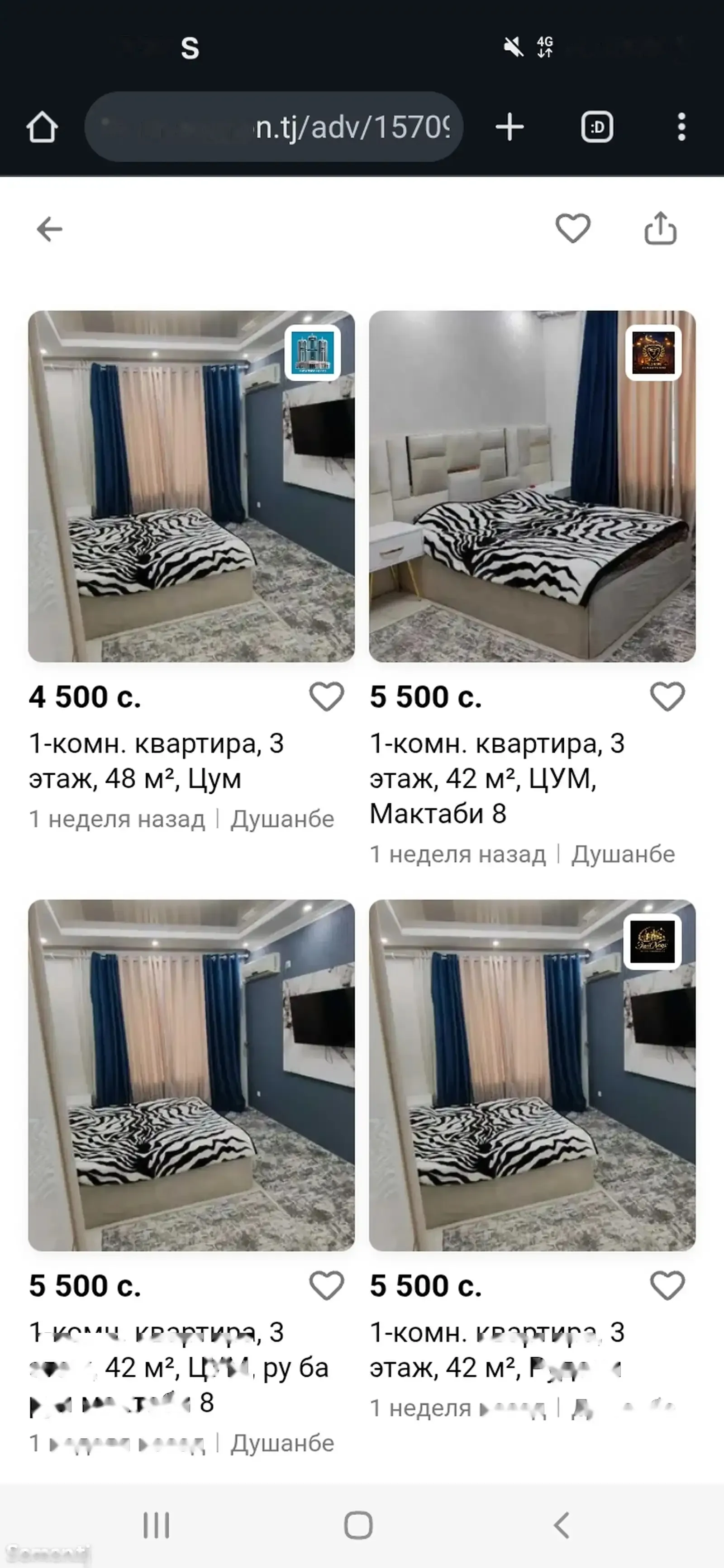Open the browser overflow menu
This screenshot has height=1568, width=724.
click(x=681, y=127)
